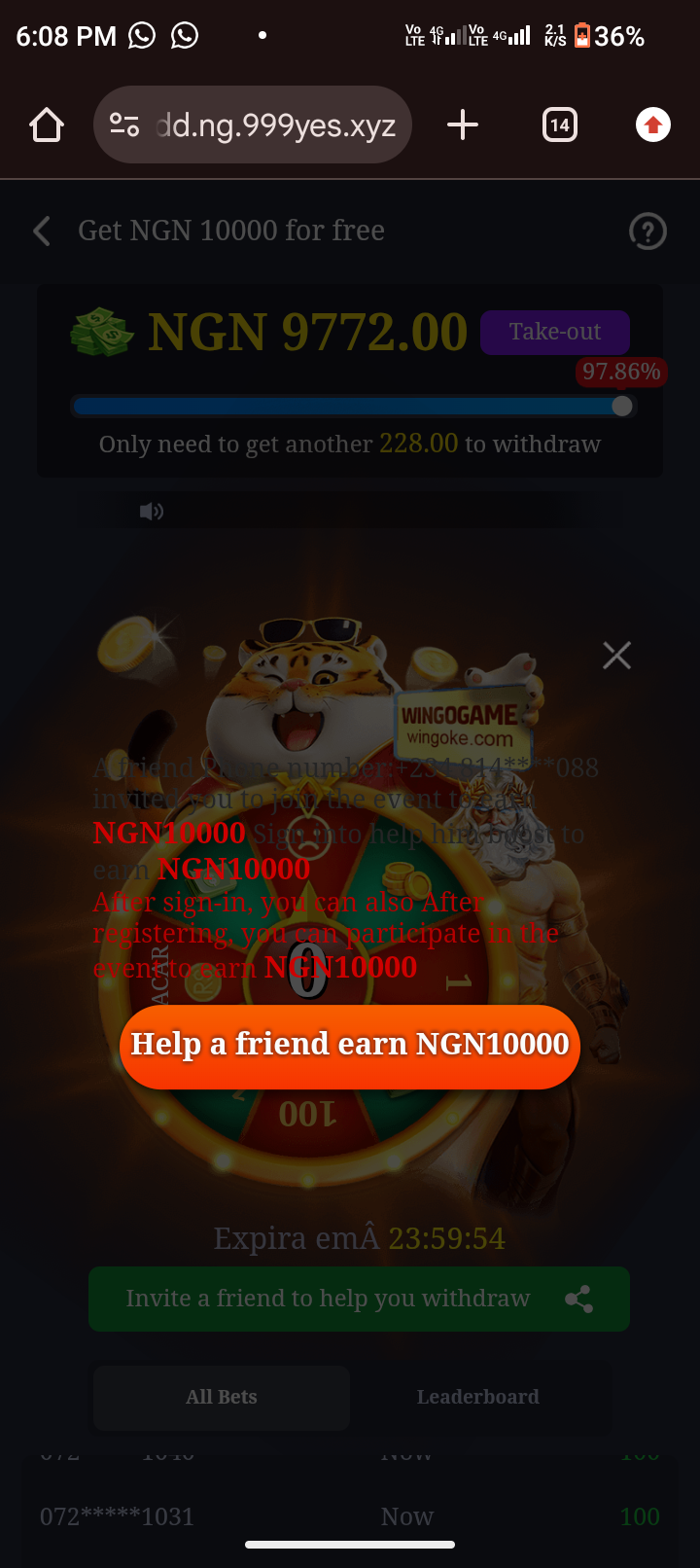Tap Help a friend earn NGN10000 button
Screen dimensions: 700x1568
coord(350,1046)
